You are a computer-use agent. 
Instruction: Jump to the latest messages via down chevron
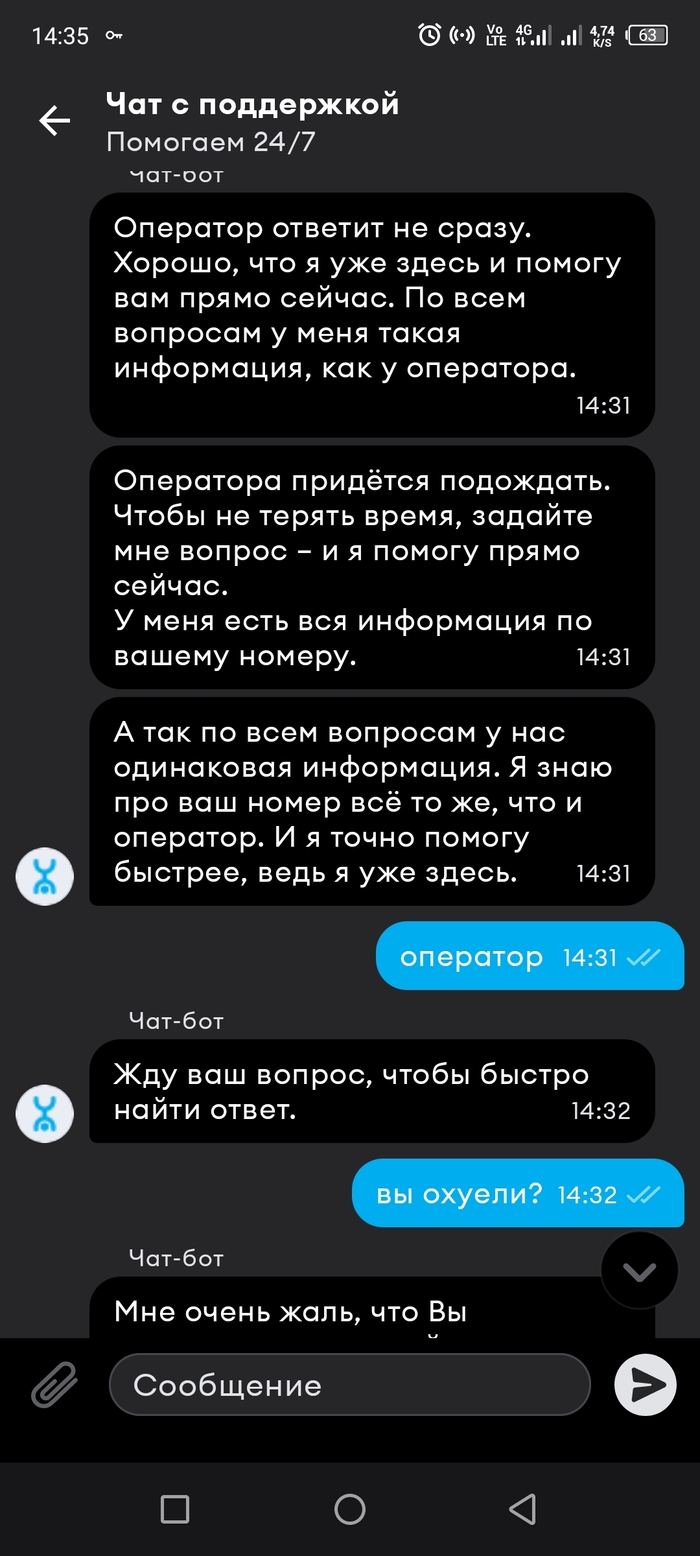point(639,1271)
